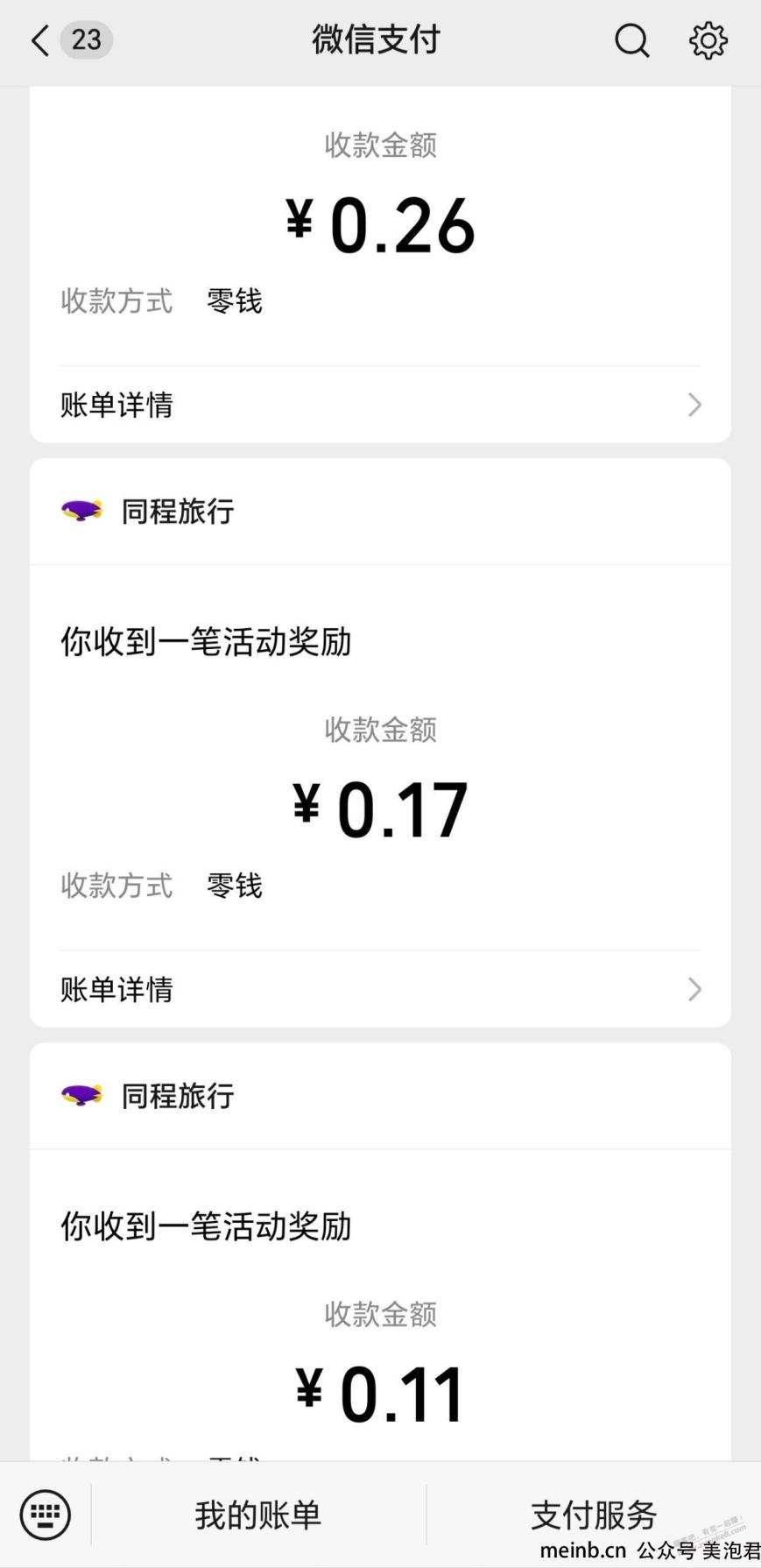Open 账单详情 for ¥0.17 payment
The image size is (761, 1568).
click(x=380, y=990)
